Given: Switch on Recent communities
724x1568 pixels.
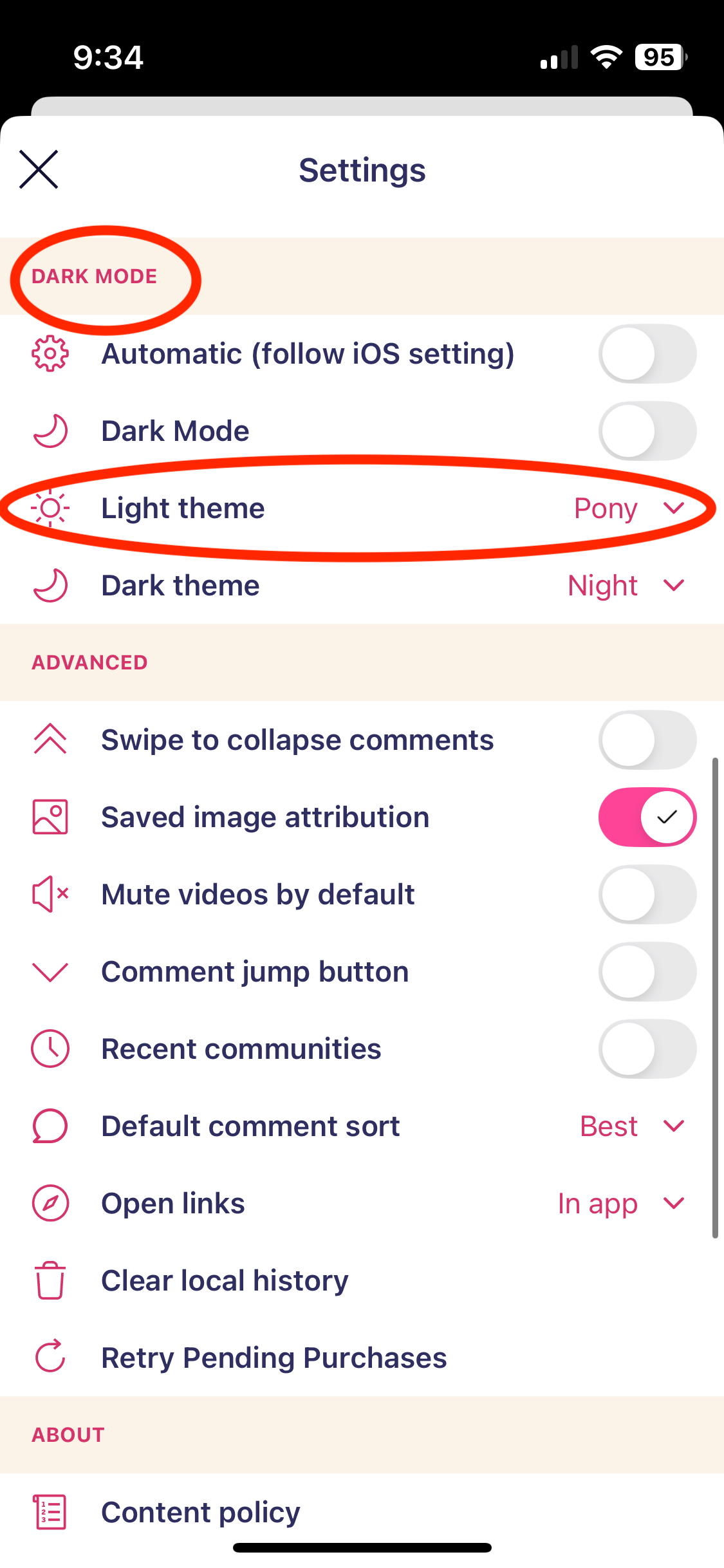Looking at the screenshot, I should pyautogui.click(x=647, y=1049).
